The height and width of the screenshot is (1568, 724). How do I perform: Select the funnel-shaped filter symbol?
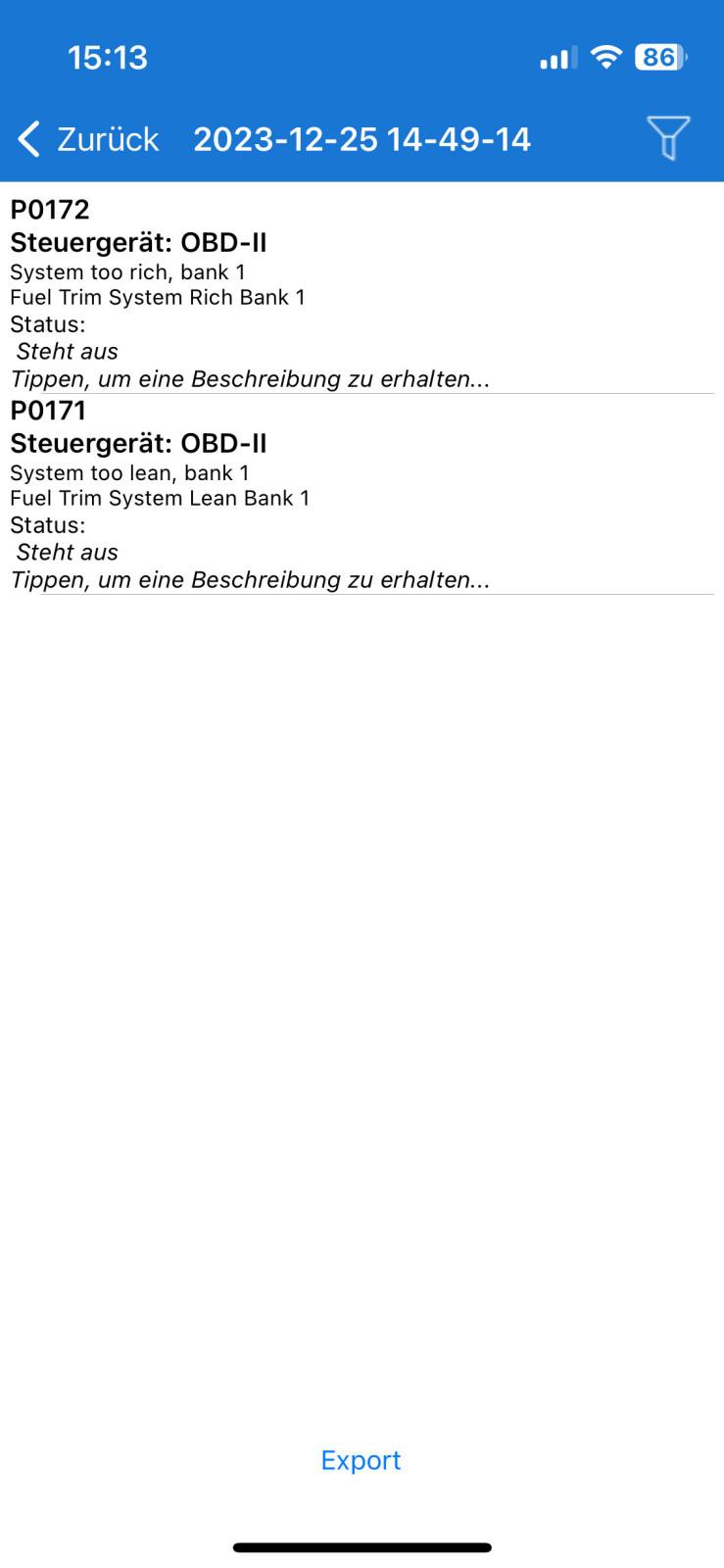pos(667,138)
